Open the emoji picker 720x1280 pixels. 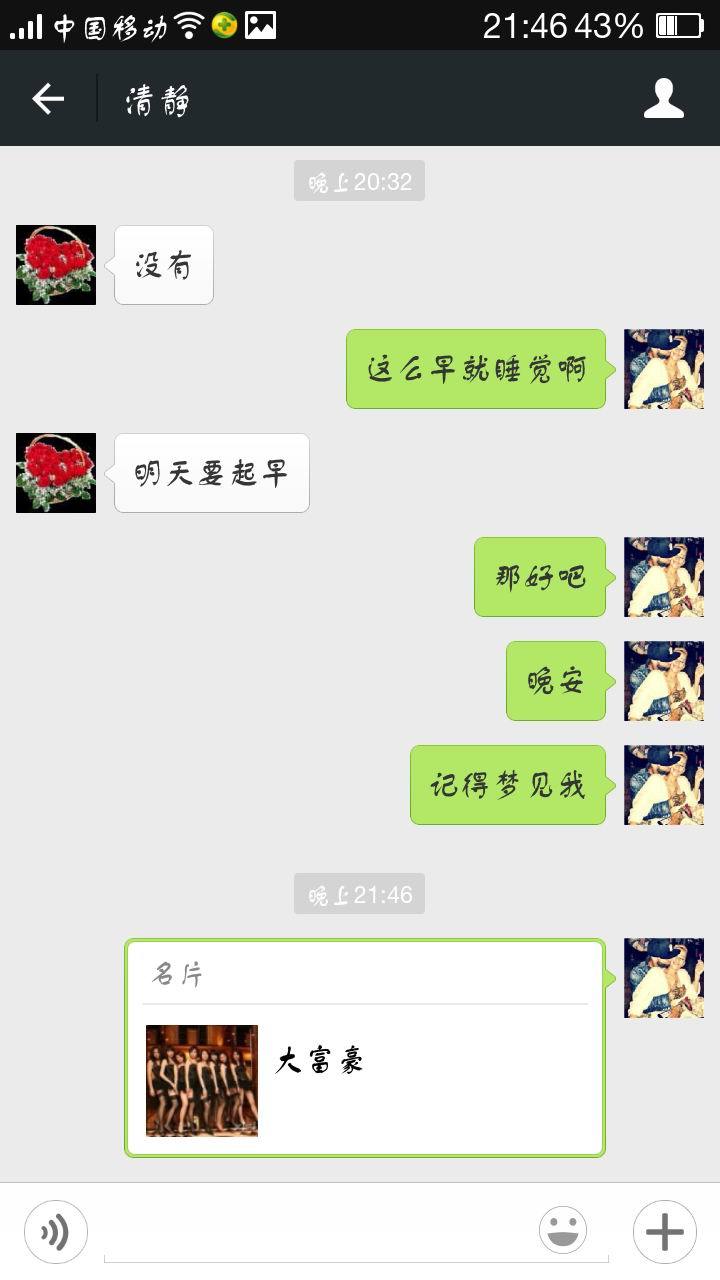(x=563, y=1231)
